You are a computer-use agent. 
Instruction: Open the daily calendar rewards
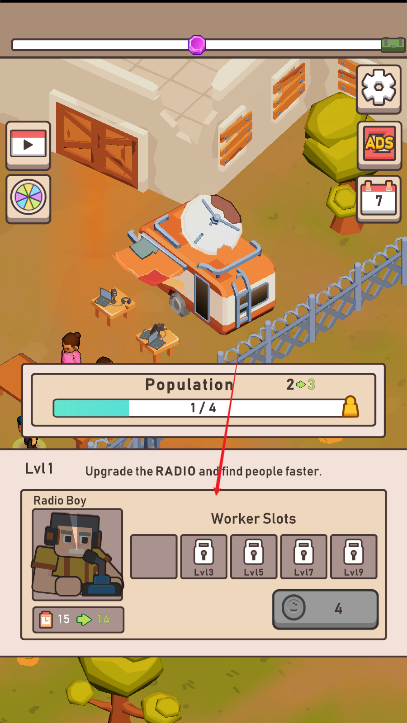pyautogui.click(x=378, y=199)
